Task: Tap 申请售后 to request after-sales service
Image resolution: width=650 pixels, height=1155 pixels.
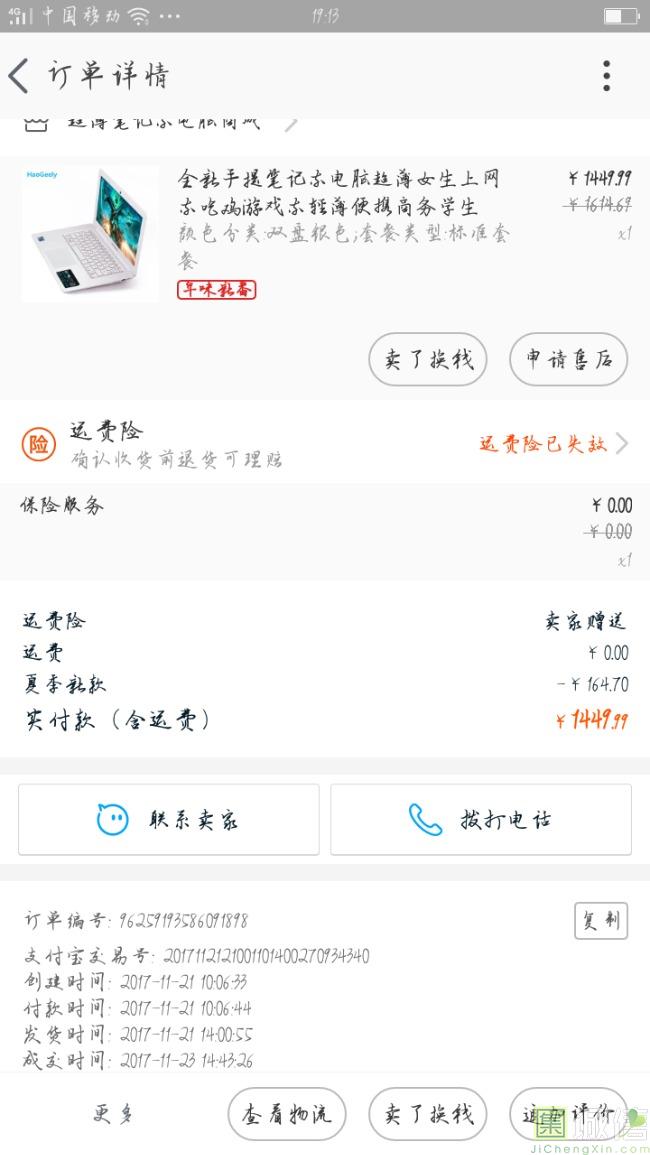Action: (568, 359)
